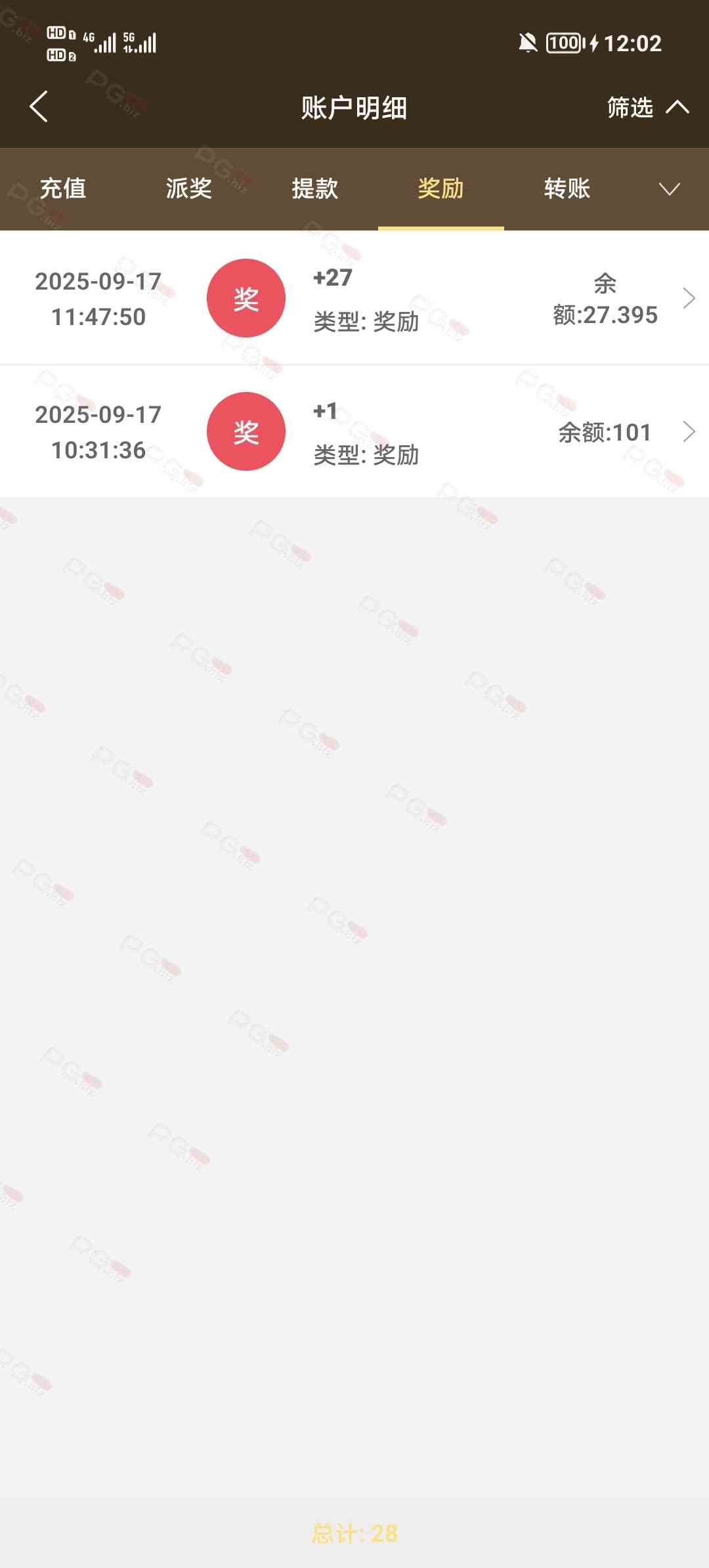Open the 筛选 filter option
This screenshot has width=709, height=1568.
click(647, 107)
